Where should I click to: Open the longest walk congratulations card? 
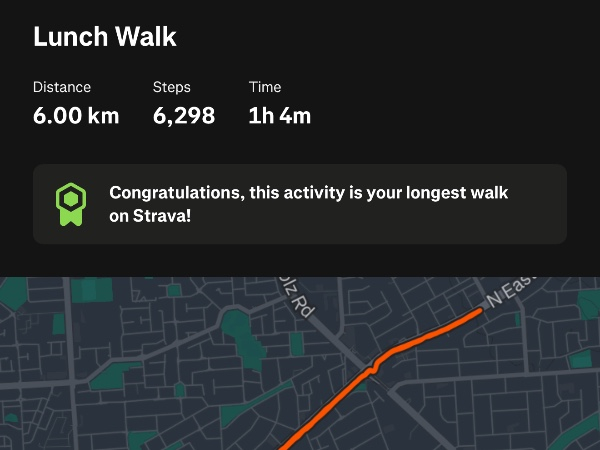pos(300,204)
